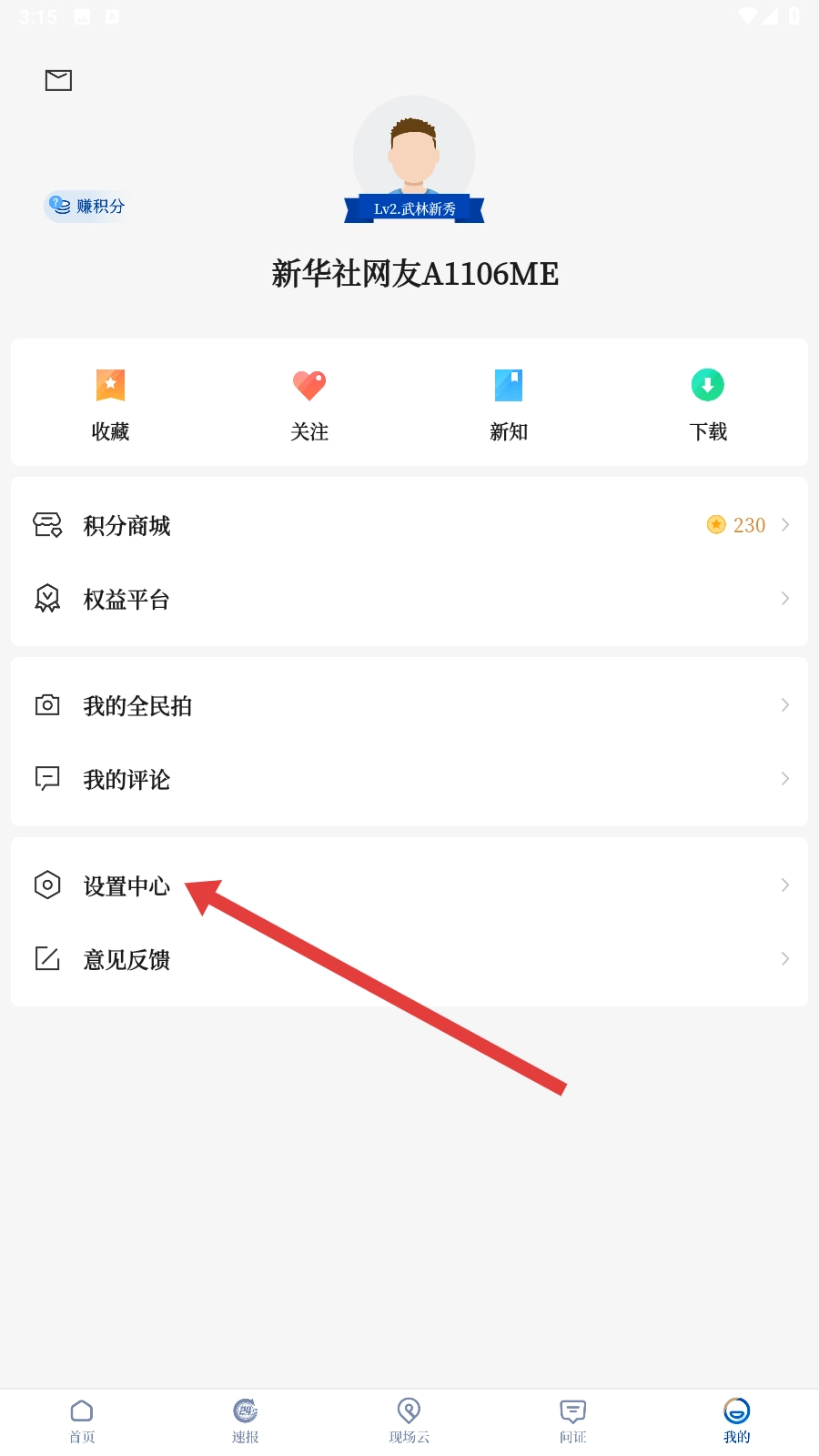Open the mail inbox icon
819x1456 pixels.
click(58, 80)
